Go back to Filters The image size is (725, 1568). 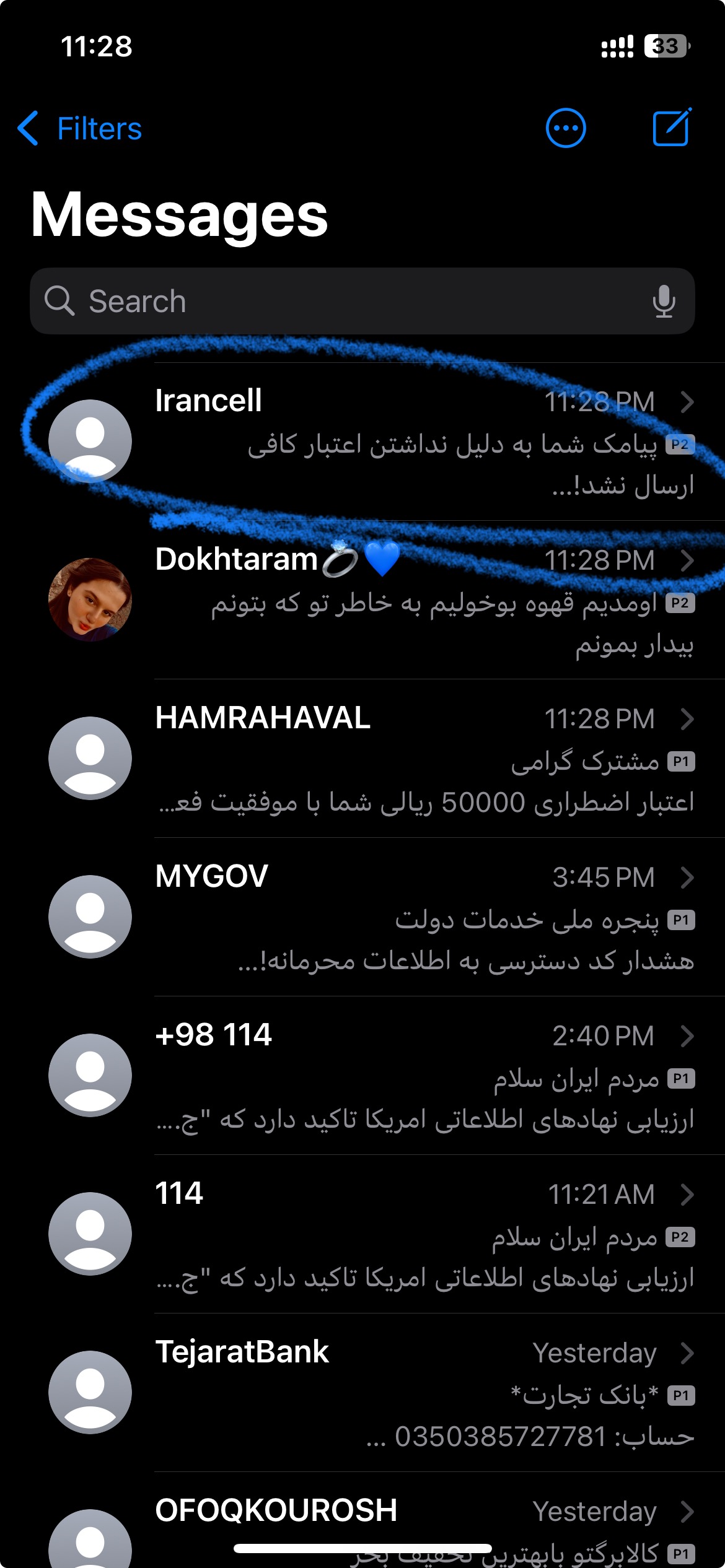tap(80, 129)
